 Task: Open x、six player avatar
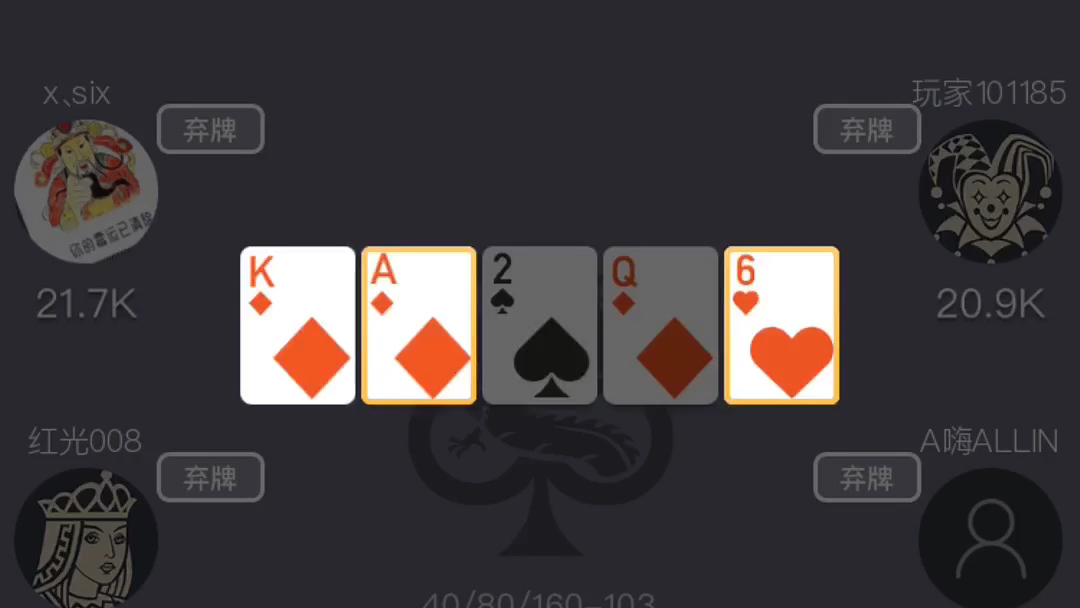tap(86, 191)
